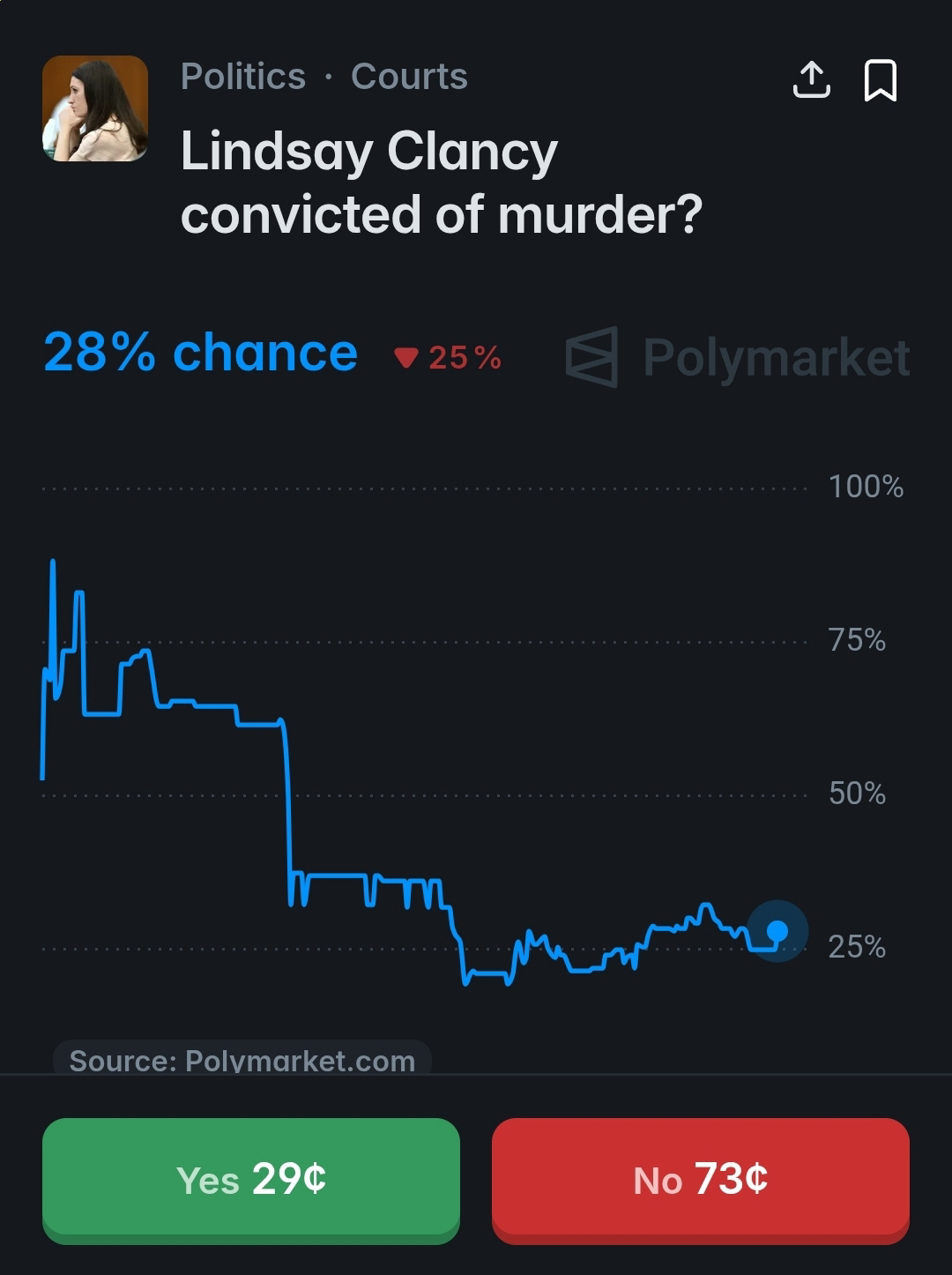Viewport: 952px width, 1275px height.
Task: Open the Courts subcategory link
Action: 409,77
